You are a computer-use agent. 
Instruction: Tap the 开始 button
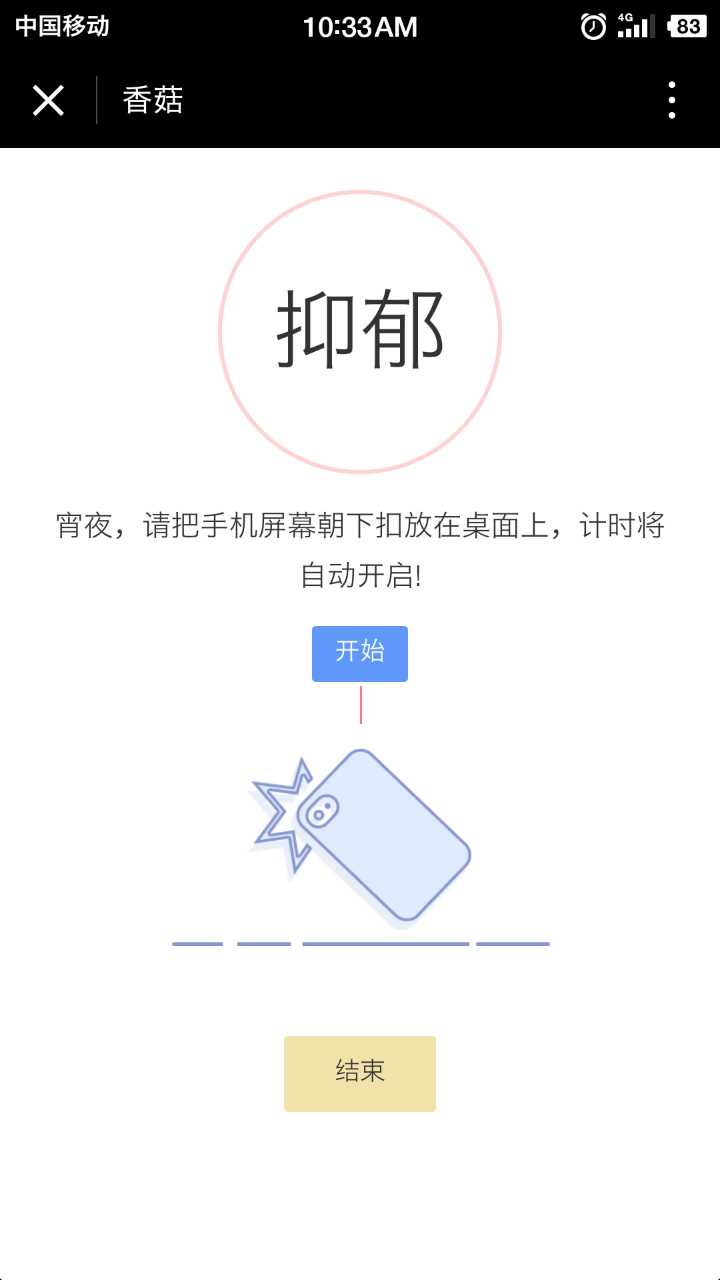click(360, 653)
